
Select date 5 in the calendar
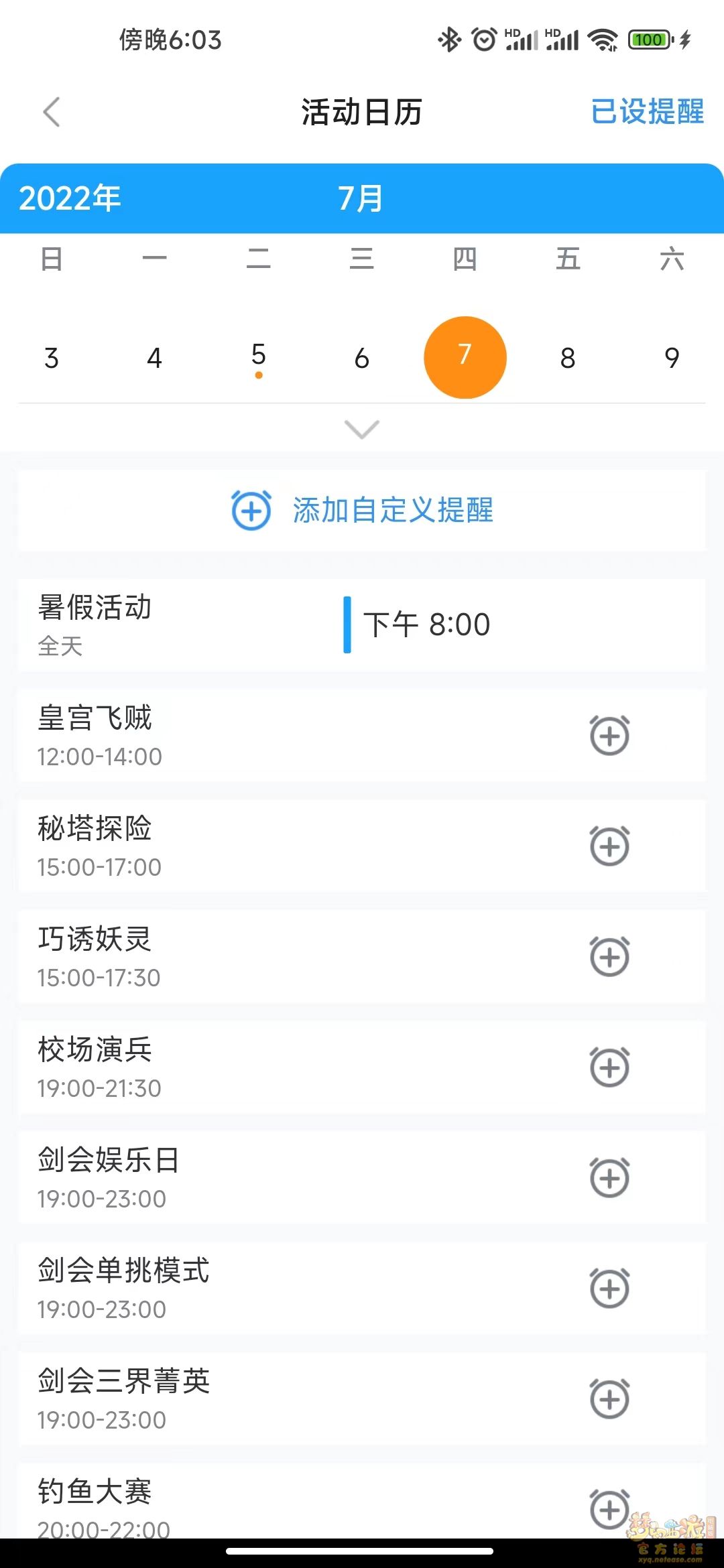[x=259, y=357]
